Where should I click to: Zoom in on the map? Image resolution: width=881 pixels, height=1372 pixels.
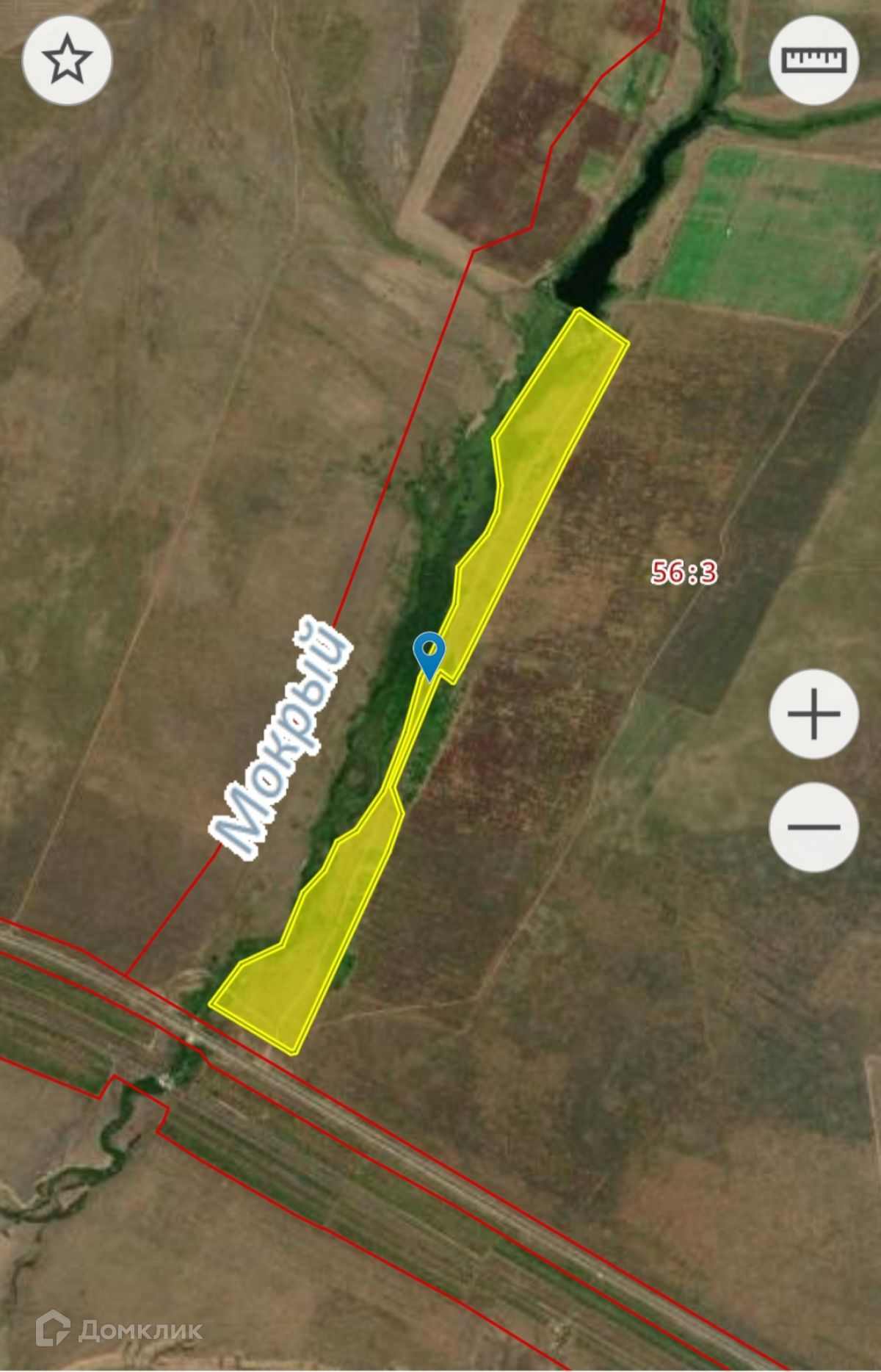[x=813, y=713]
